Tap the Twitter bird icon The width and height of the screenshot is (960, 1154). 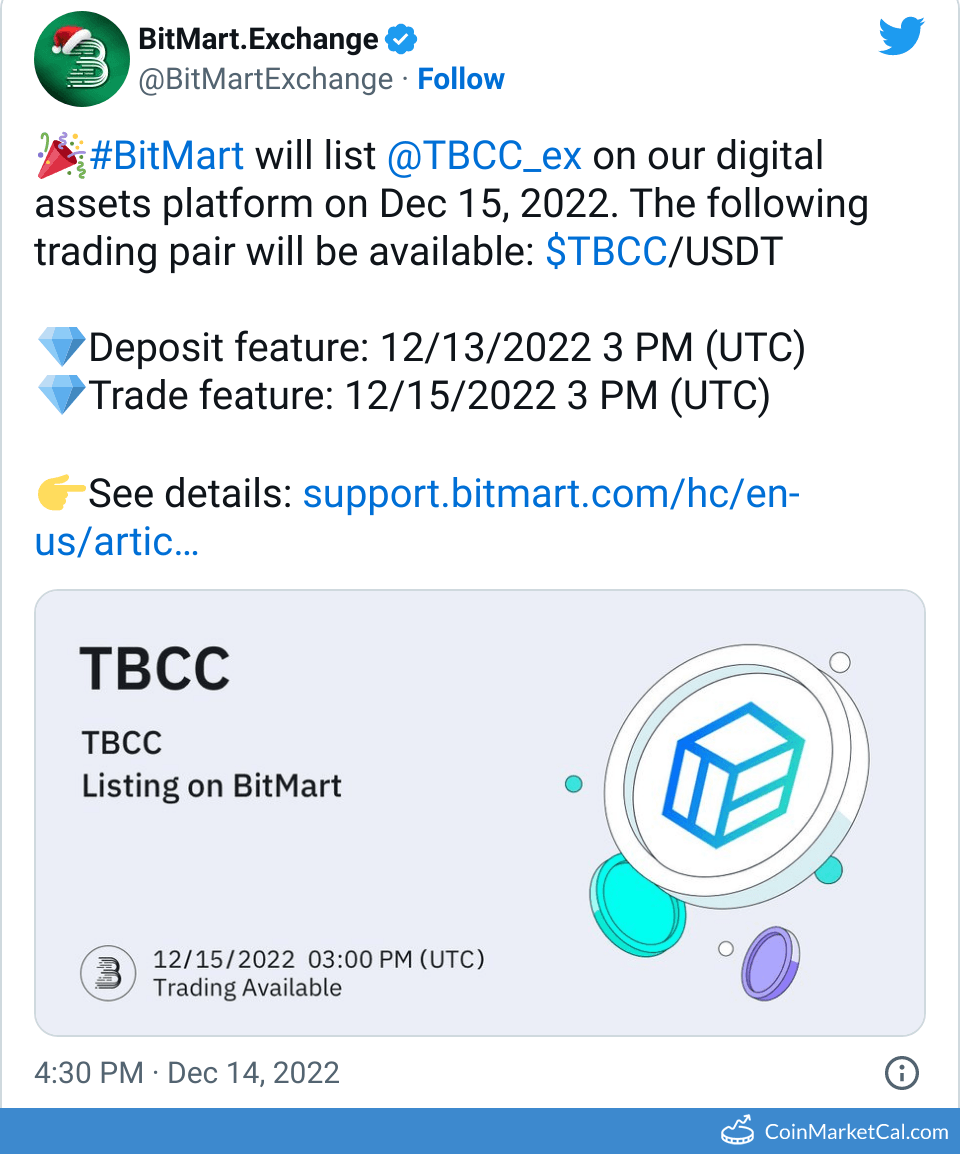pos(902,38)
